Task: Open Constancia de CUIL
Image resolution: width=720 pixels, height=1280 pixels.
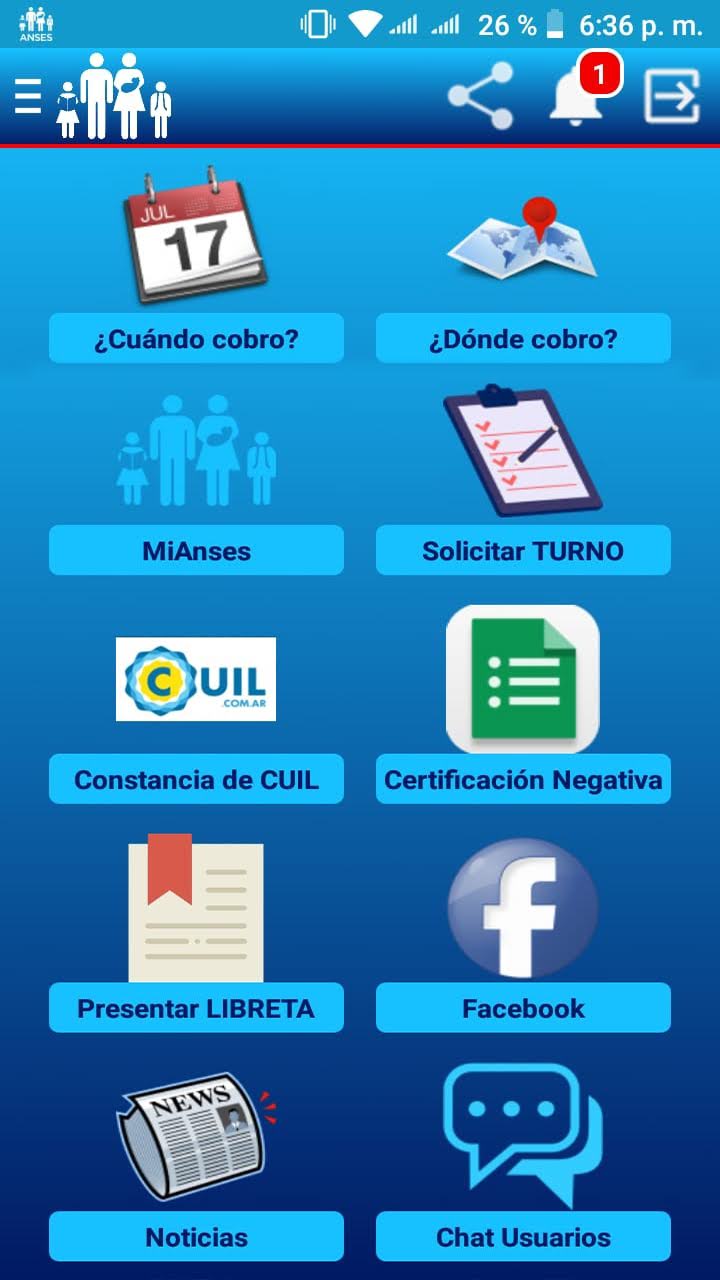Action: pos(196,779)
